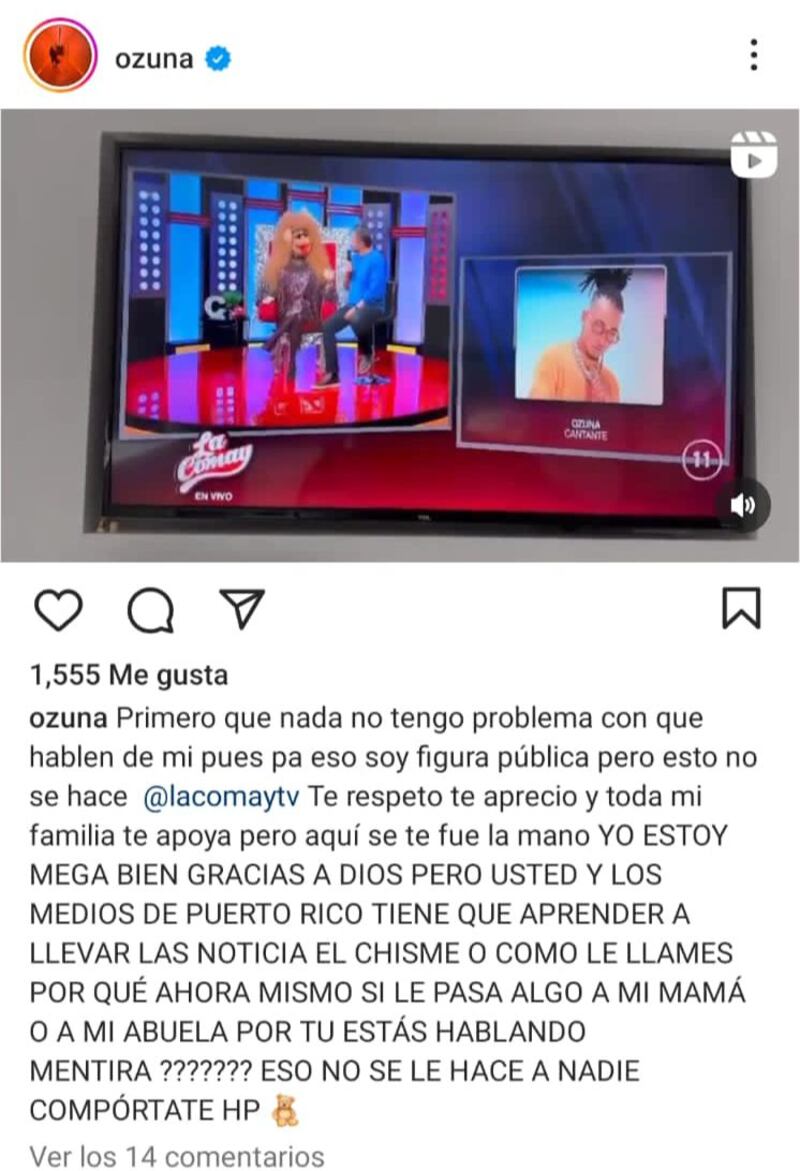Image resolution: width=800 pixels, height=1171 pixels.
Task: Open ozuna's profile from the header username
Action: click(x=154, y=58)
